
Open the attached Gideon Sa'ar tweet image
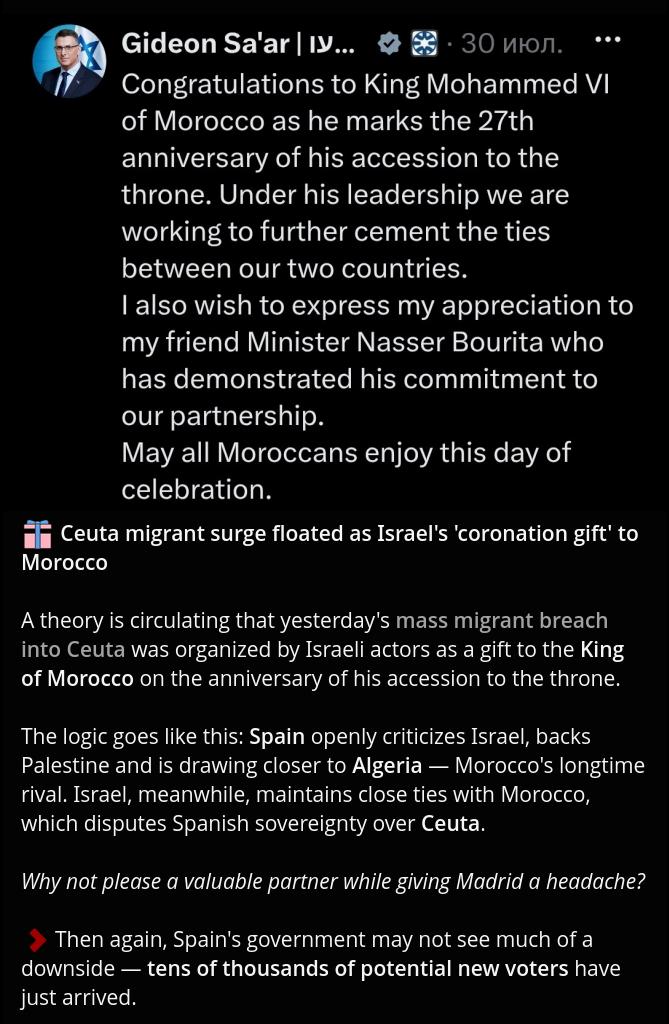tap(334, 256)
